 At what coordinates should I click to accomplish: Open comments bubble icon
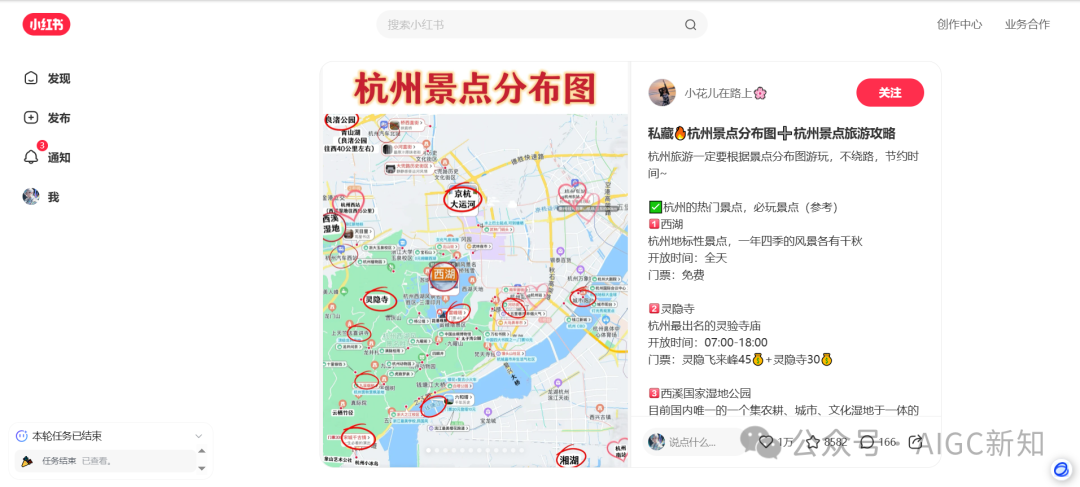[867, 441]
